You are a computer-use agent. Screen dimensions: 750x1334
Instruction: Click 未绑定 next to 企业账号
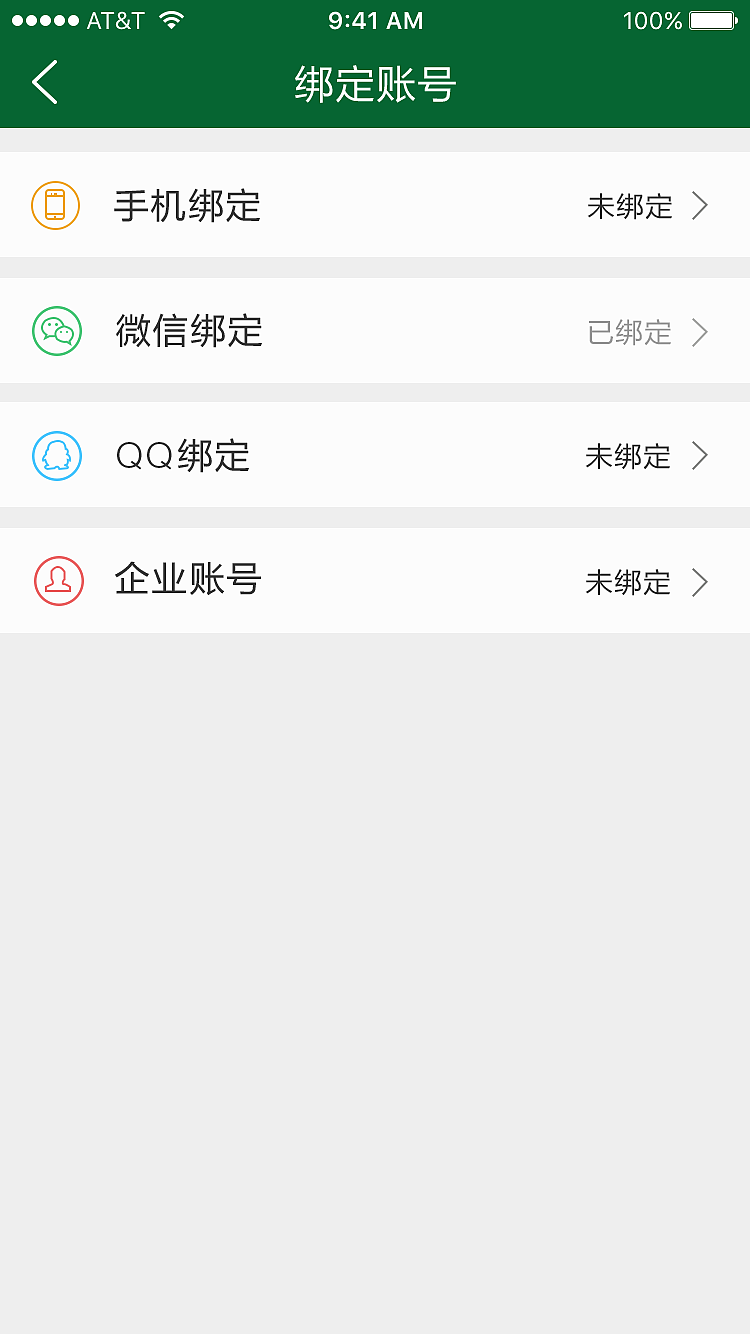(628, 582)
